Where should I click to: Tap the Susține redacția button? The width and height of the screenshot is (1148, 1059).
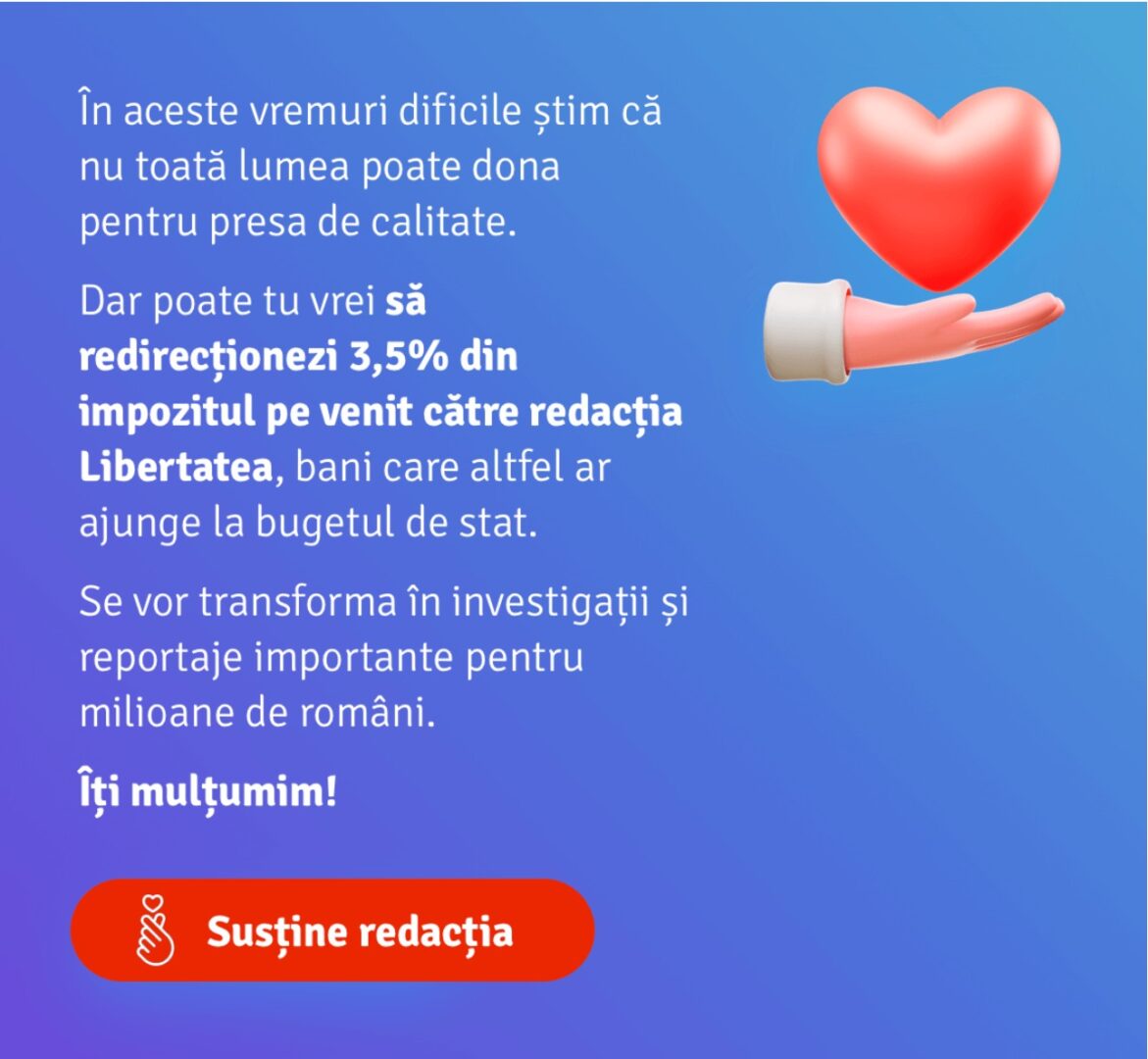332,930
